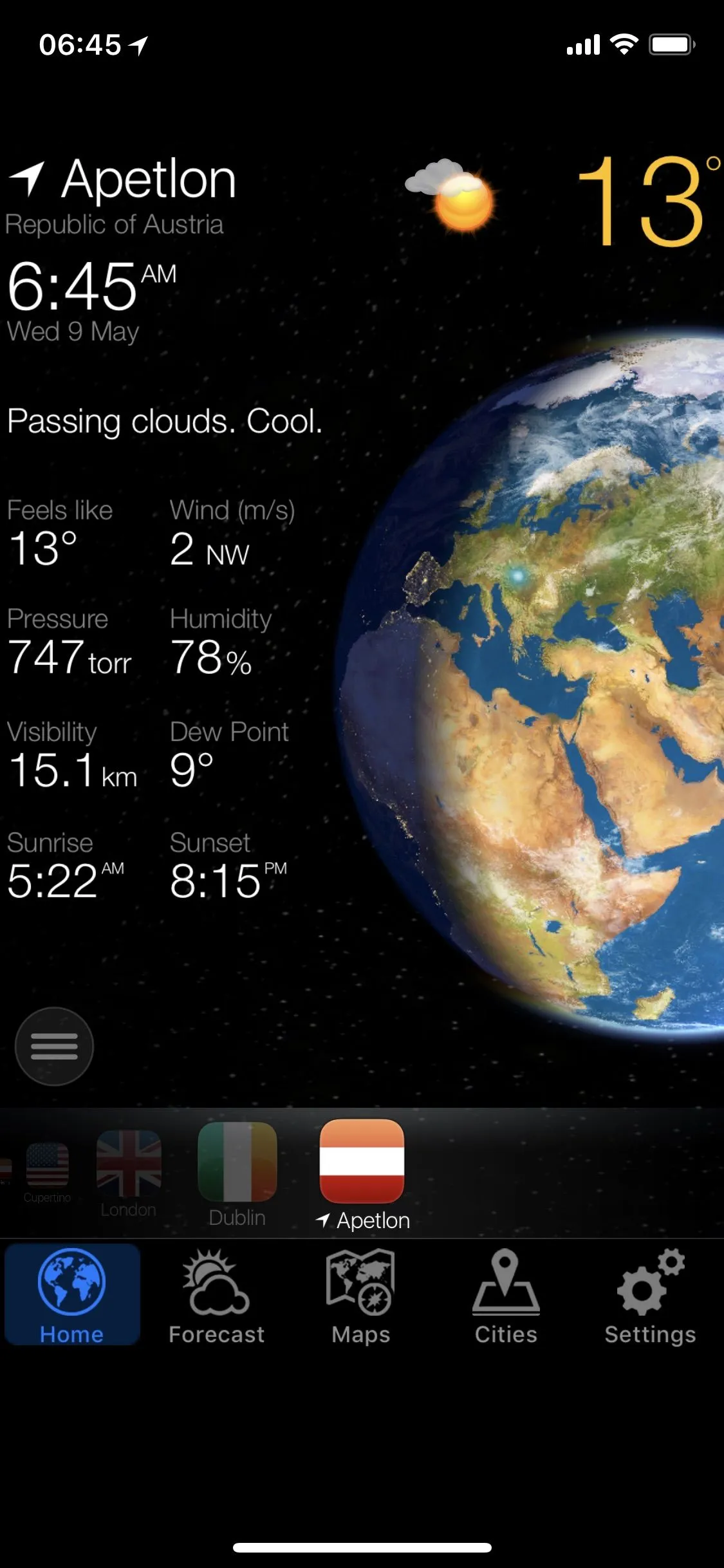Select Dublin in the city carousel
Image resolution: width=724 pixels, height=1568 pixels.
point(237,1162)
